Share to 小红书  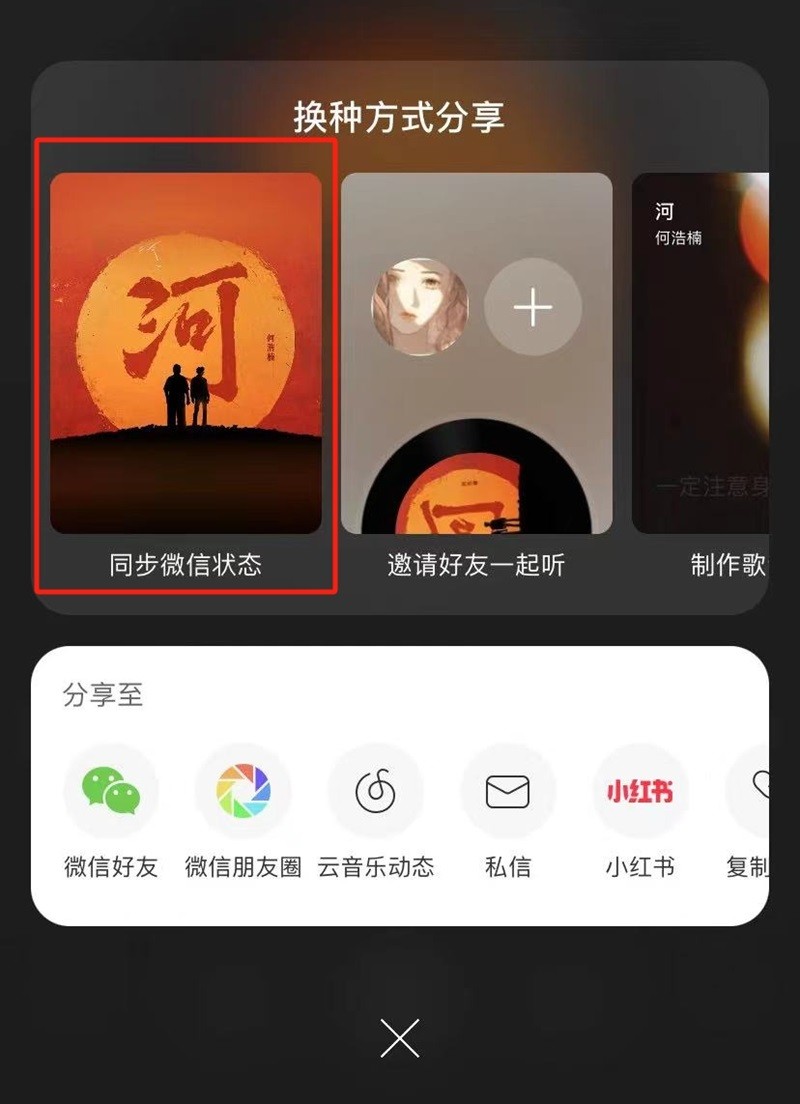pos(640,792)
